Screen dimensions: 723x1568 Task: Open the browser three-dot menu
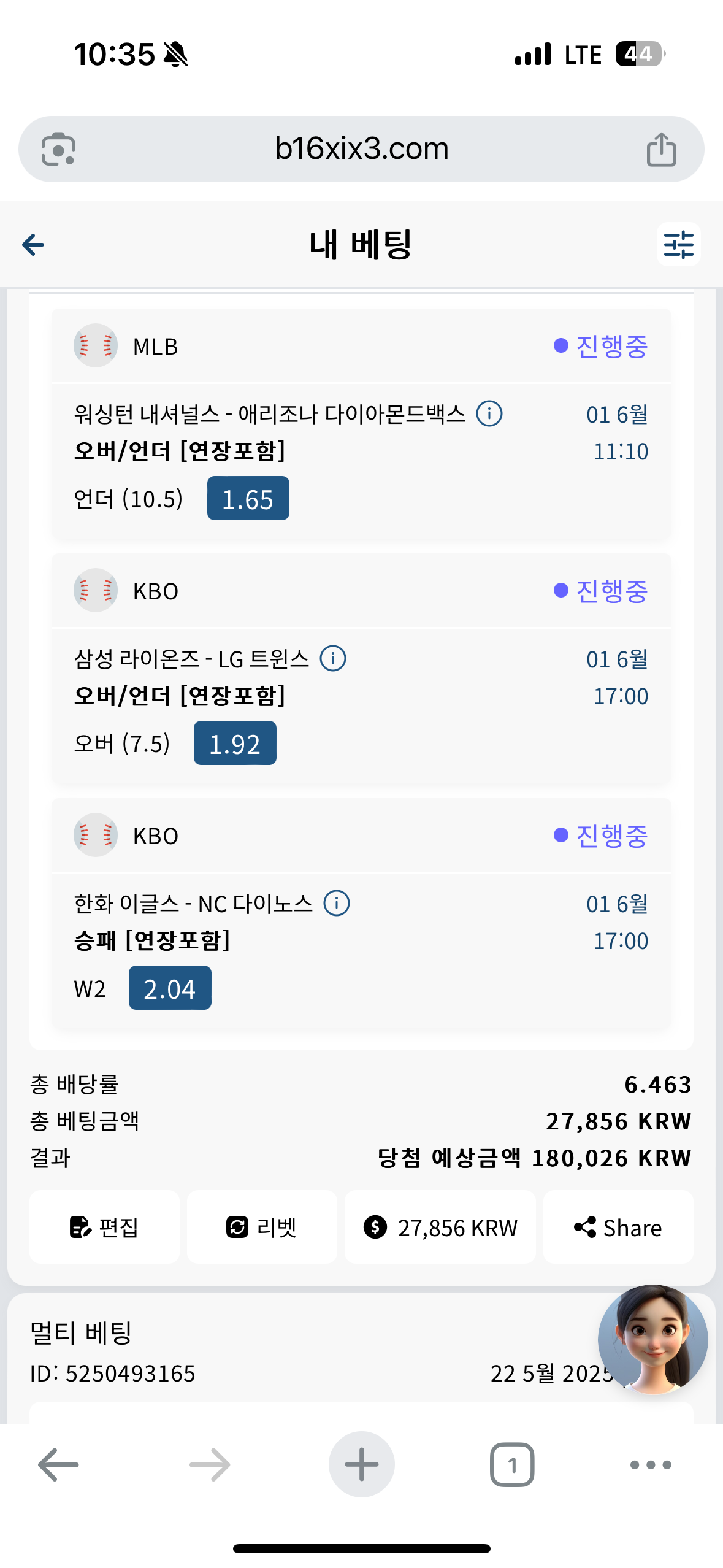[x=651, y=1464]
